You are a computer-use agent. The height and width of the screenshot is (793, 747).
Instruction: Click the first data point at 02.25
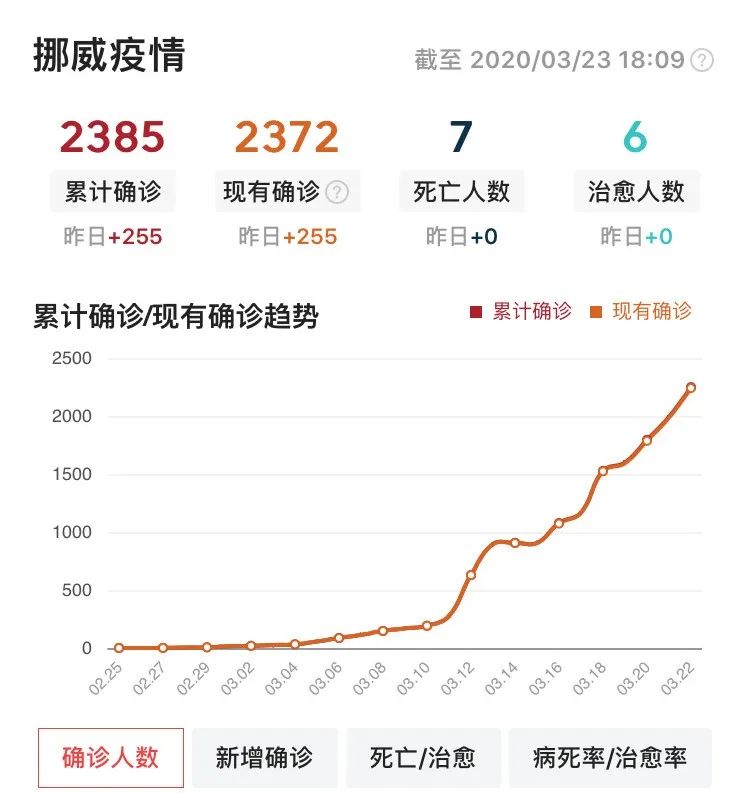click(118, 647)
